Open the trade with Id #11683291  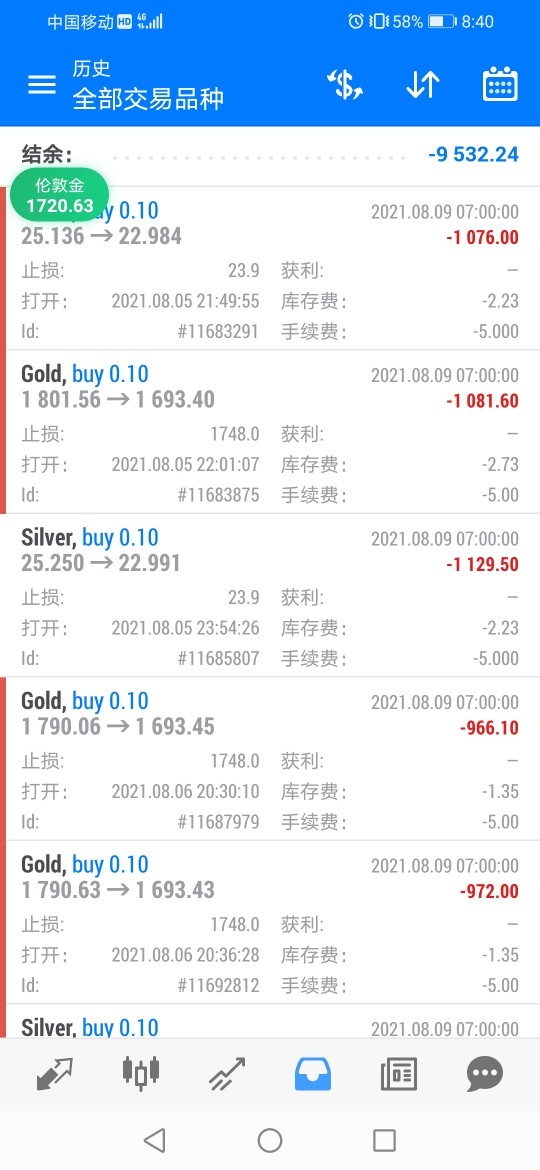click(270, 269)
